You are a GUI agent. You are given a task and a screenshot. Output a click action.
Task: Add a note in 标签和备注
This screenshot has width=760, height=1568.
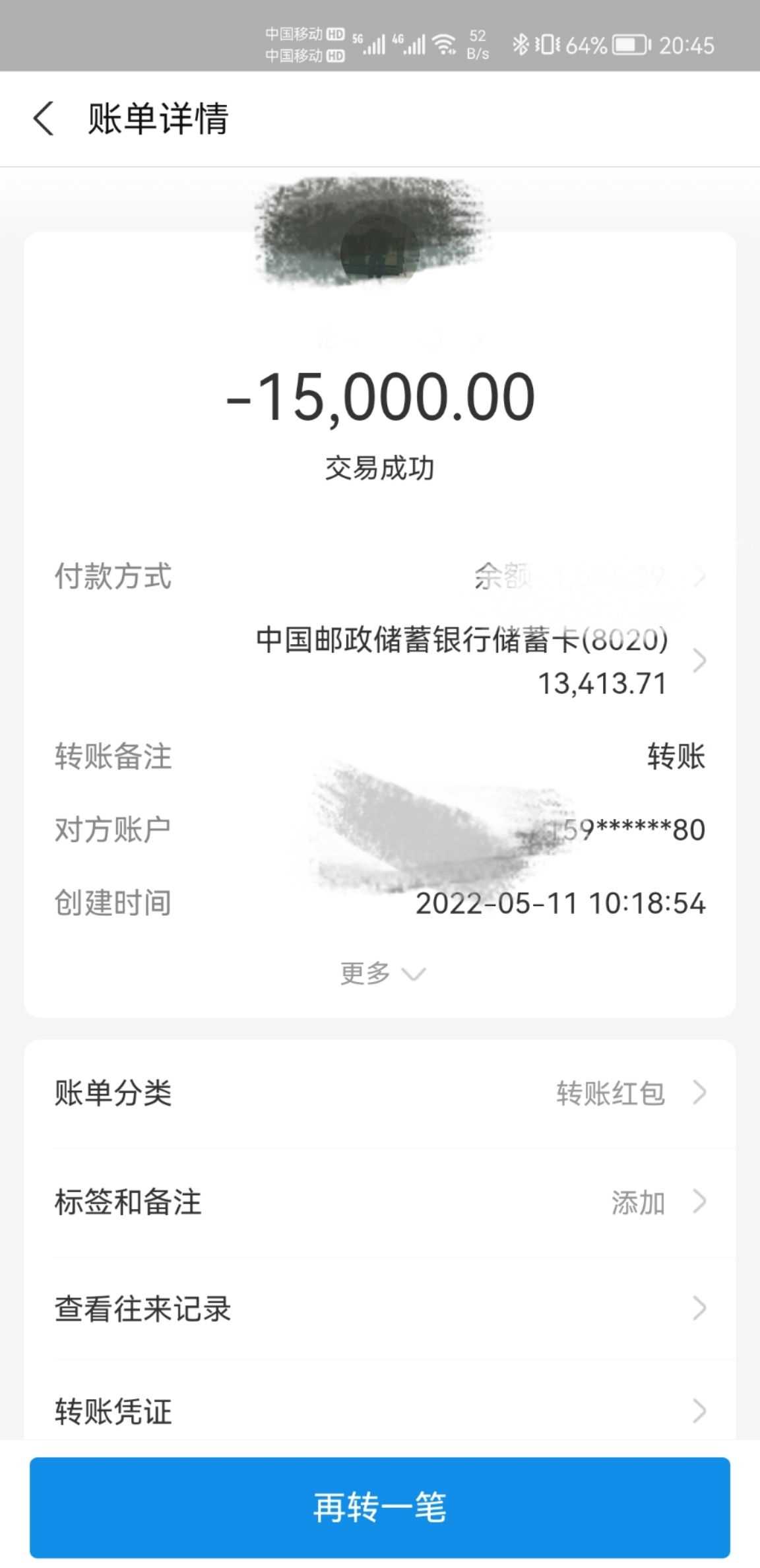[x=379, y=1202]
